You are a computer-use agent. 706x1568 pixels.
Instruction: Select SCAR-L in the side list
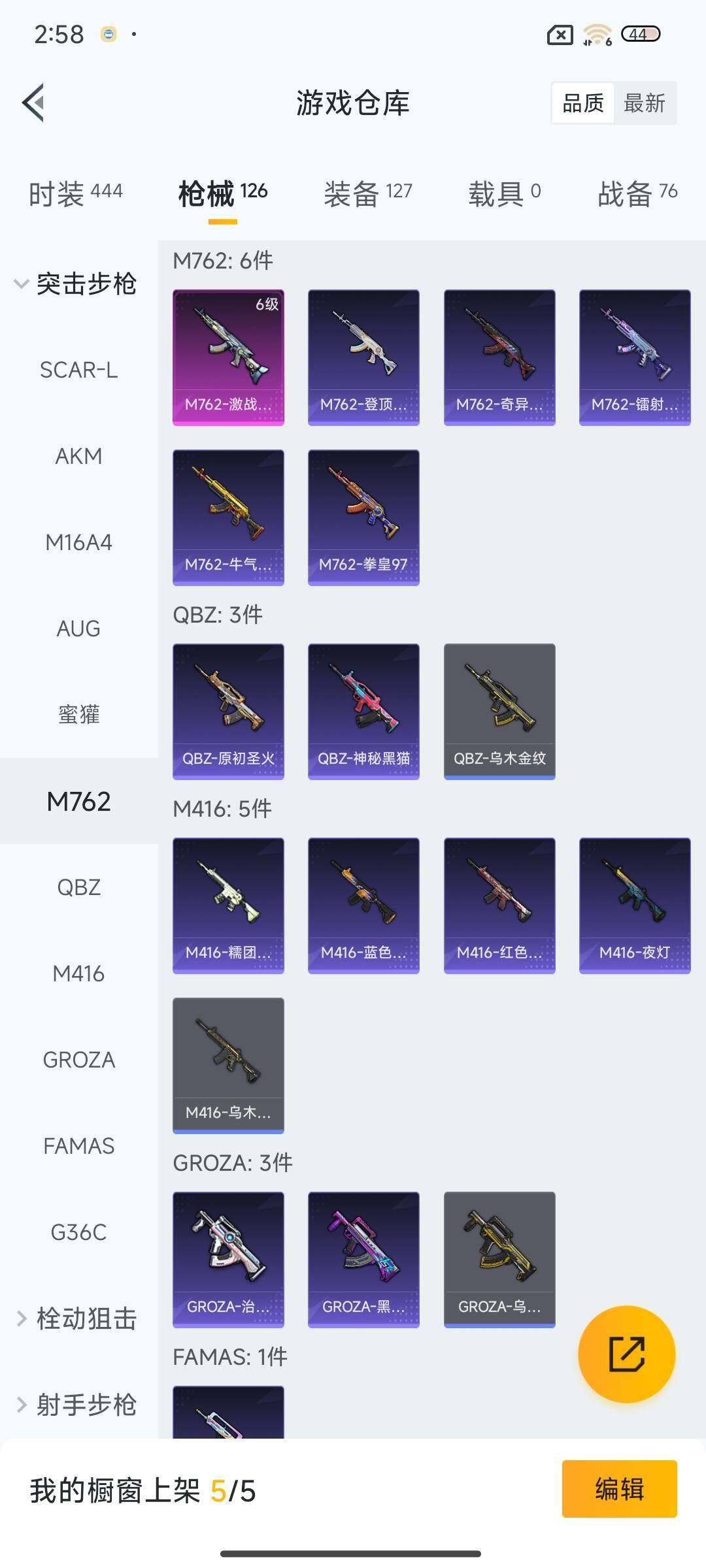(78, 370)
